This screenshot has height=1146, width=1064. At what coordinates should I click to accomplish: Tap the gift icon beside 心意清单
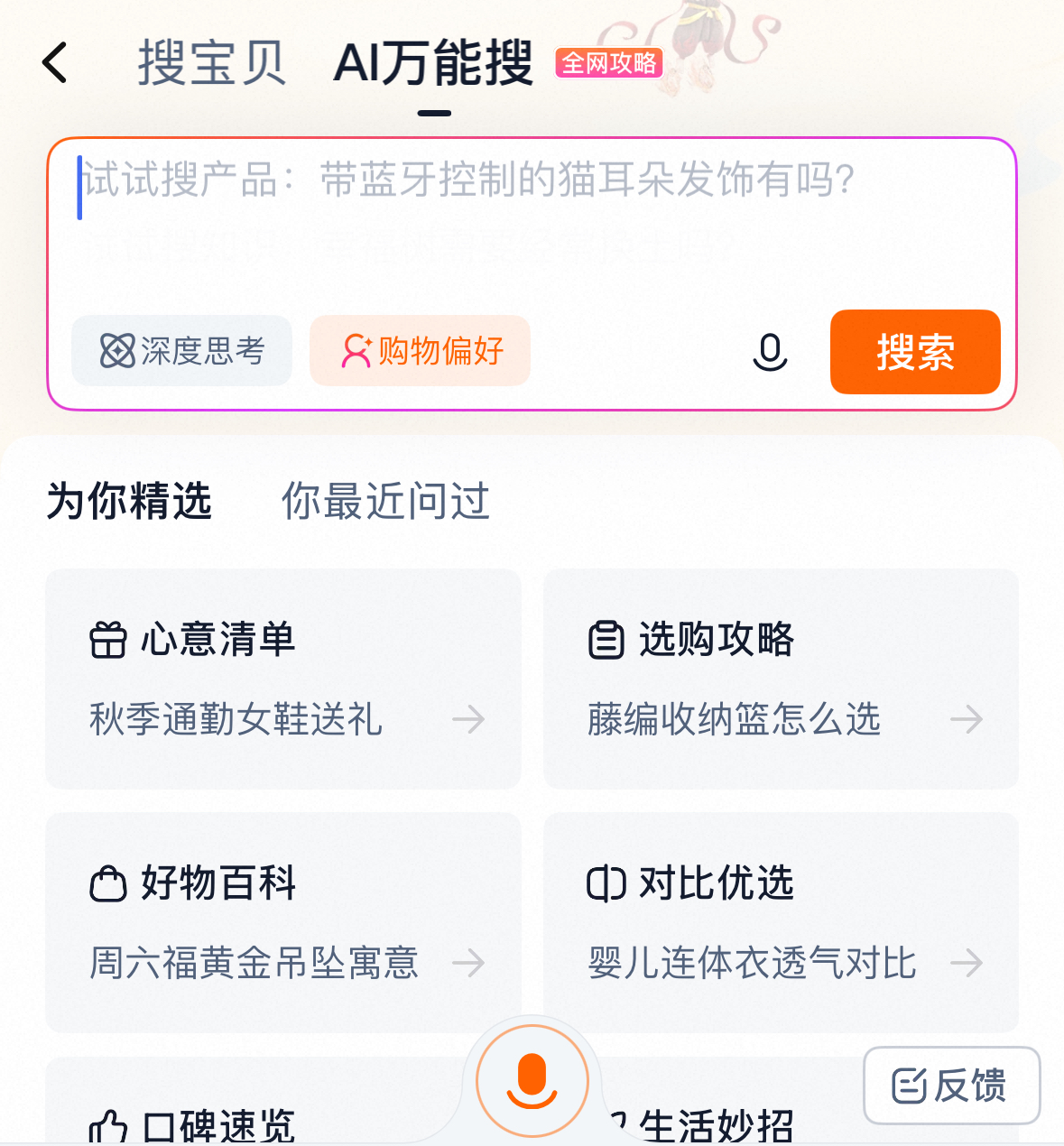point(108,641)
